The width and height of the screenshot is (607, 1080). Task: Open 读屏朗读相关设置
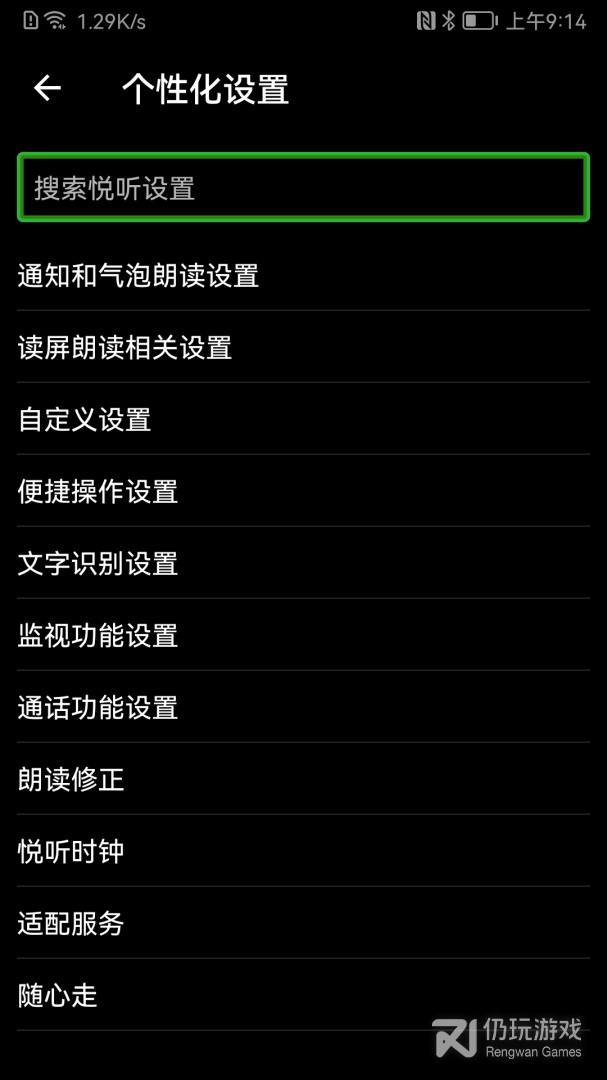point(125,347)
